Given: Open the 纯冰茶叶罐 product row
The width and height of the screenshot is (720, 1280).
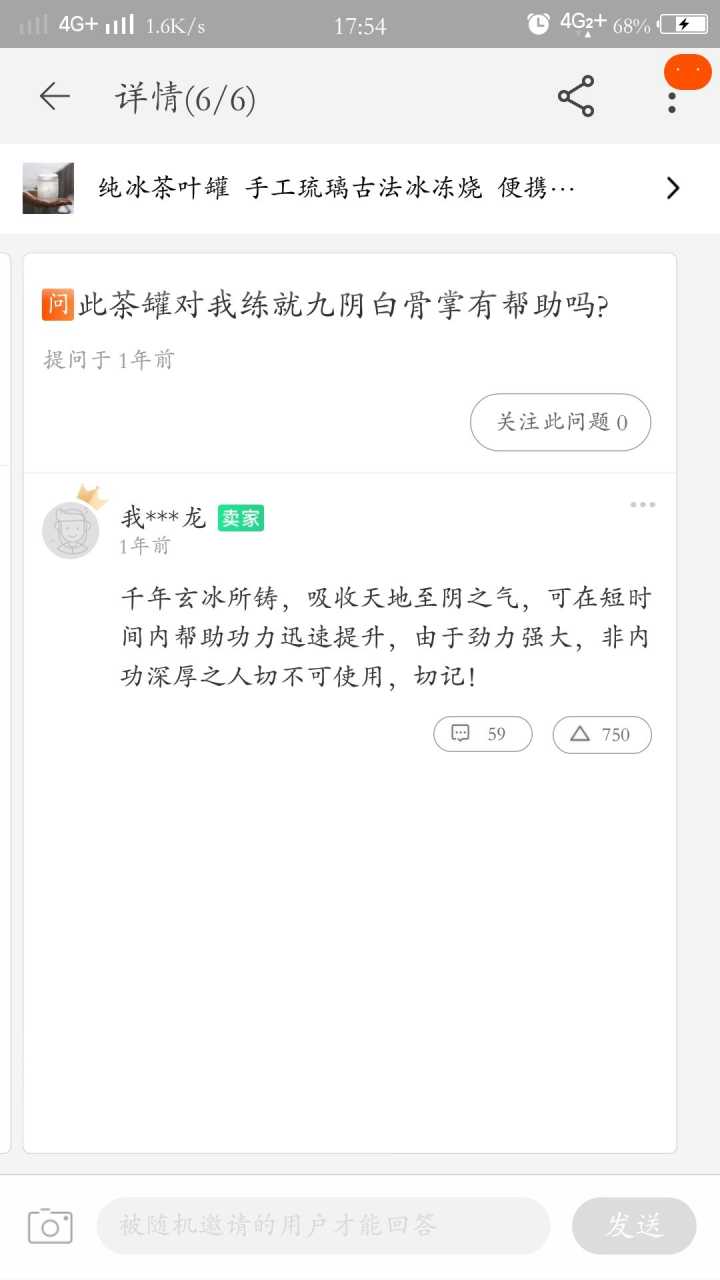Looking at the screenshot, I should 360,188.
